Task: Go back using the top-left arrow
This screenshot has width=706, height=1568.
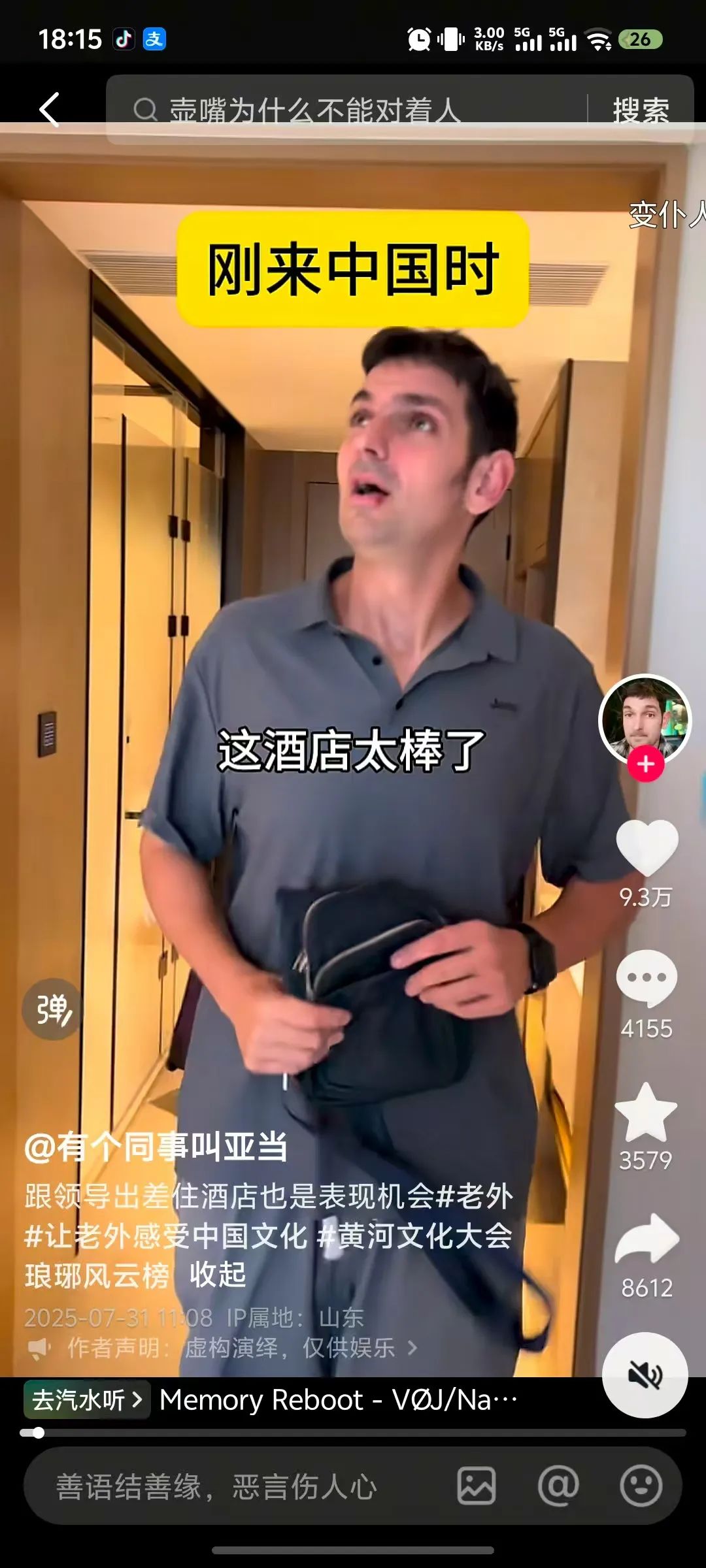Action: click(x=50, y=109)
